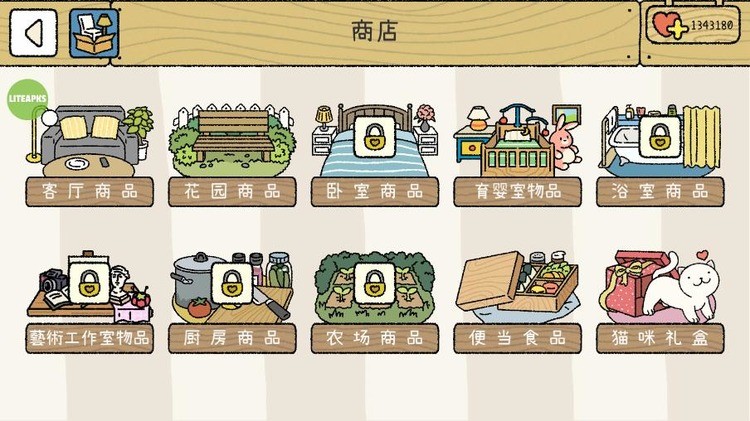Select locked 浴室商品 bathroom category
This screenshot has width=750, height=421.
pyautogui.click(x=660, y=153)
